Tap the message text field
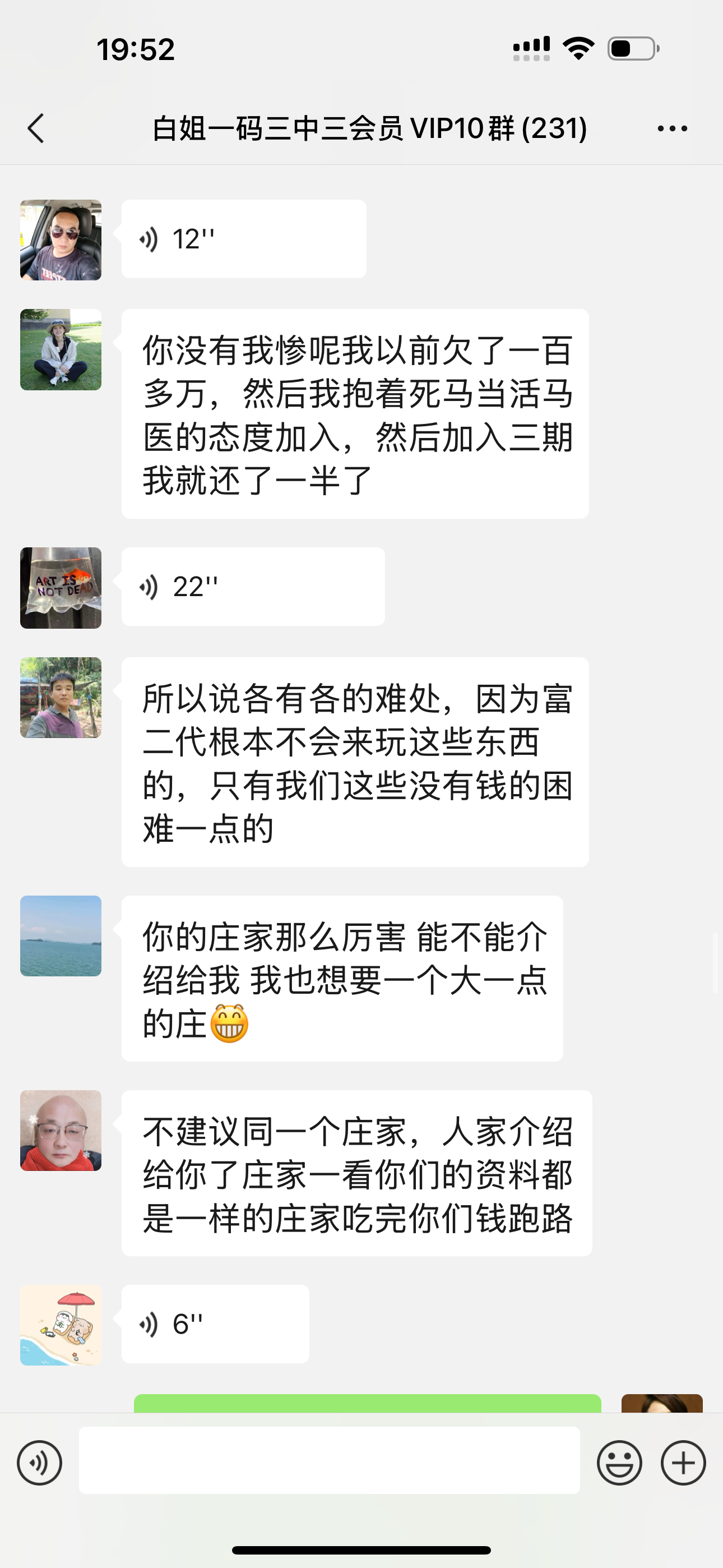The width and height of the screenshot is (723, 1568). (329, 1460)
